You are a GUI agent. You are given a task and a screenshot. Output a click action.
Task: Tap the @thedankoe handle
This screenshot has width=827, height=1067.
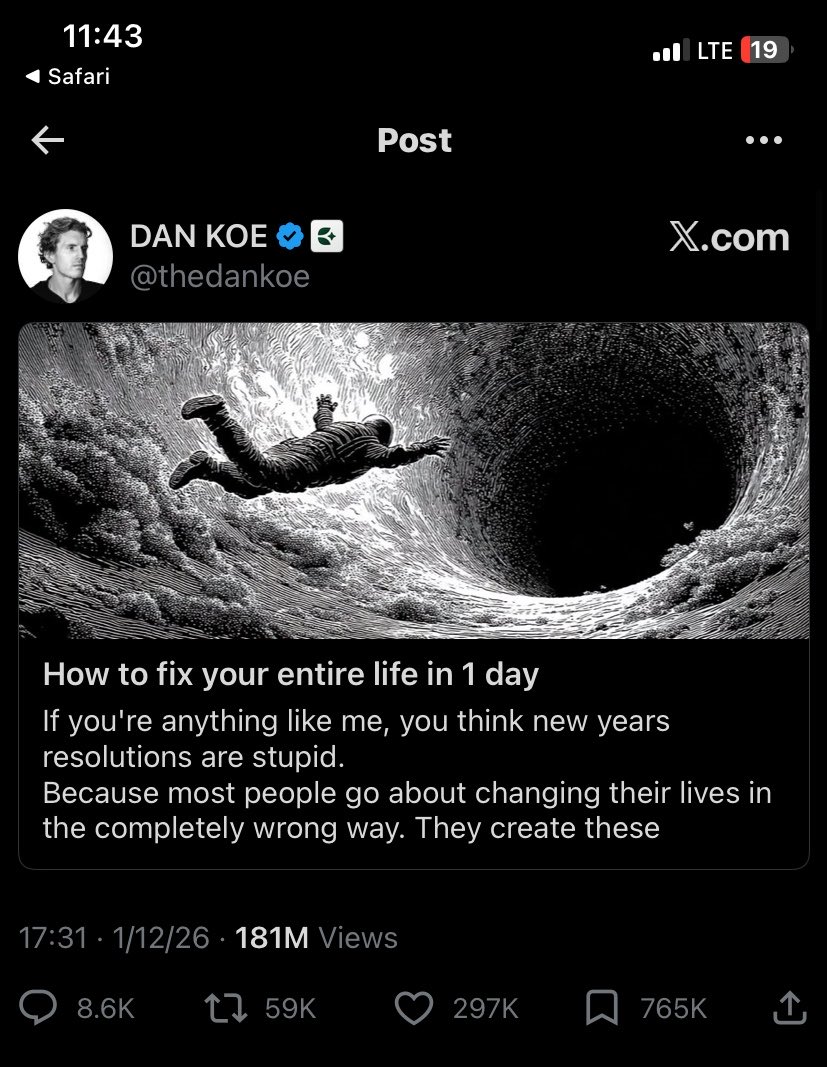click(x=220, y=277)
